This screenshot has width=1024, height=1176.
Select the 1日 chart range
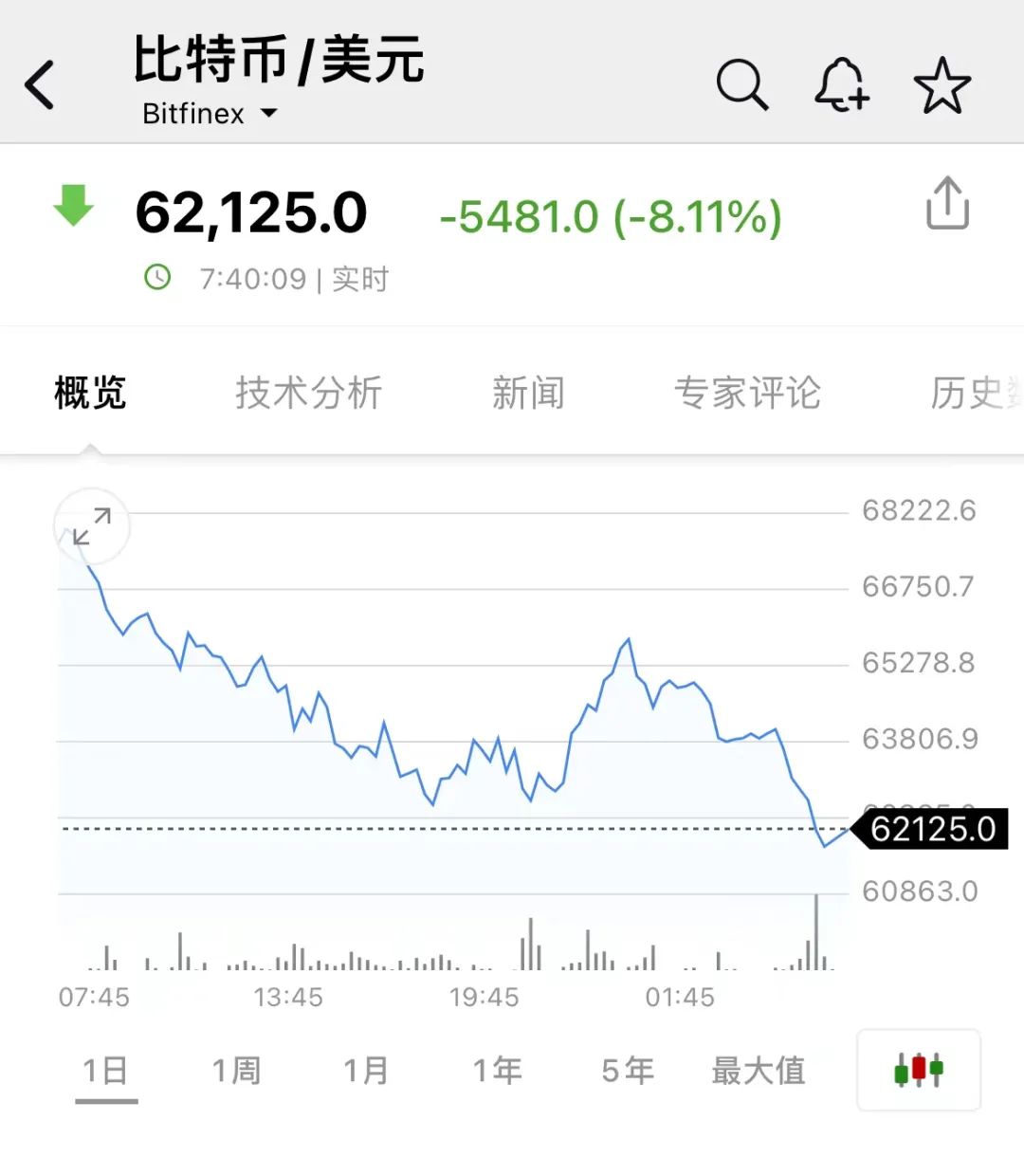point(105,1071)
